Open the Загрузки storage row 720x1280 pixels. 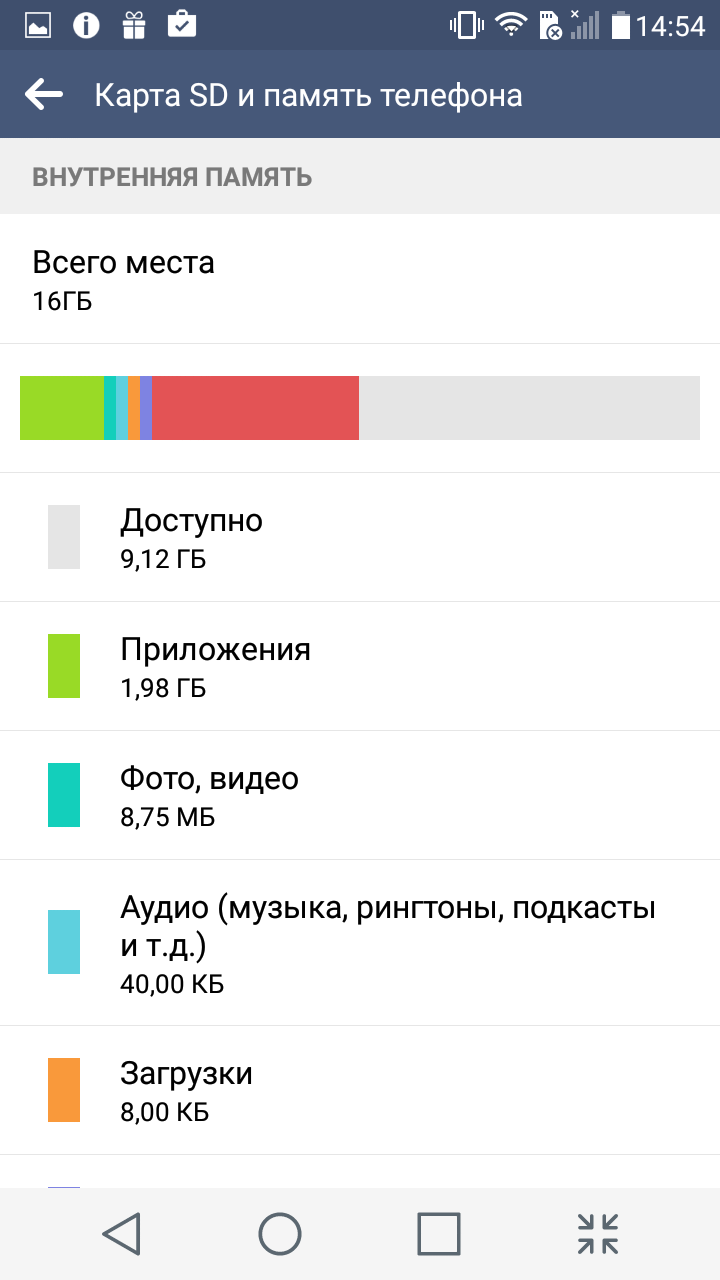tap(360, 1090)
